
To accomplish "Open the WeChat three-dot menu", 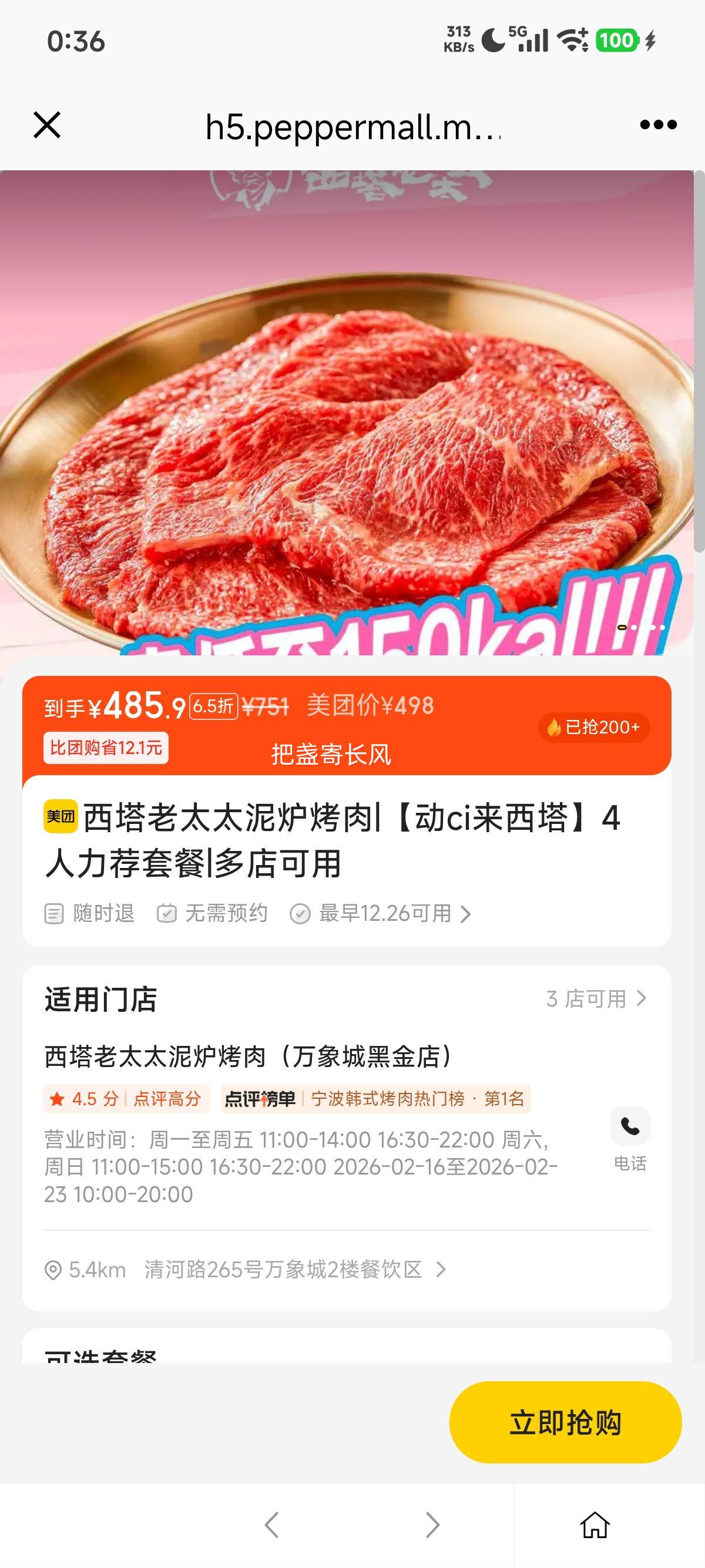I will [656, 126].
